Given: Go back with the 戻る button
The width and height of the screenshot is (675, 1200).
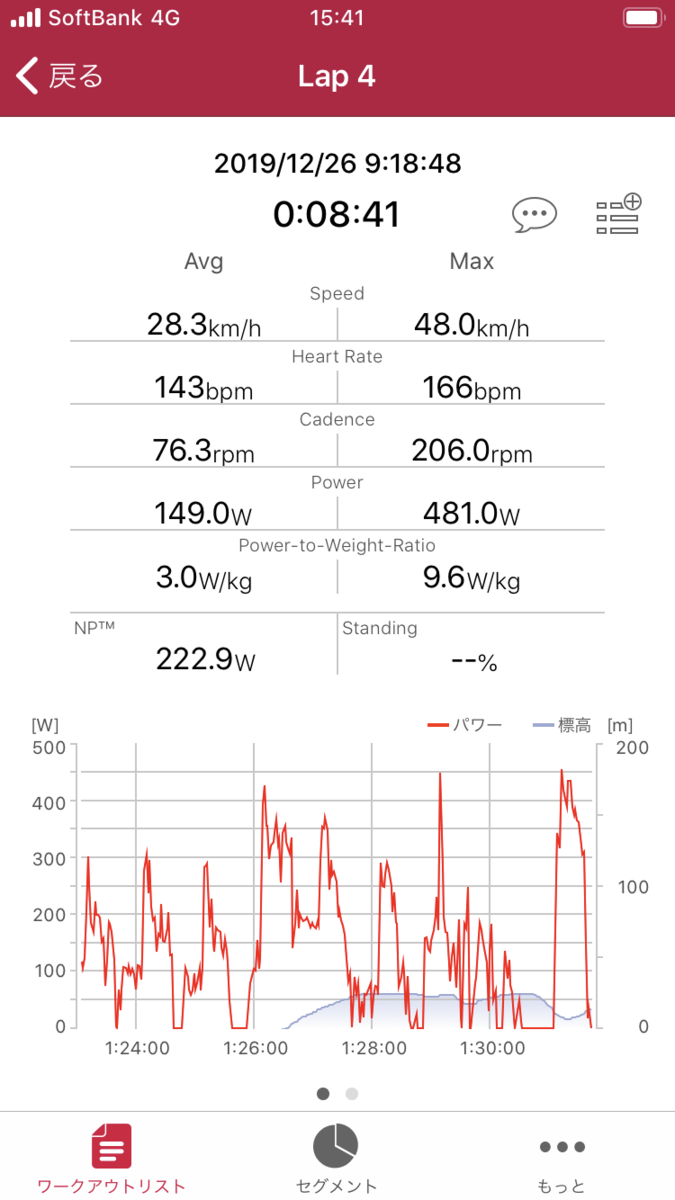Looking at the screenshot, I should [60, 76].
